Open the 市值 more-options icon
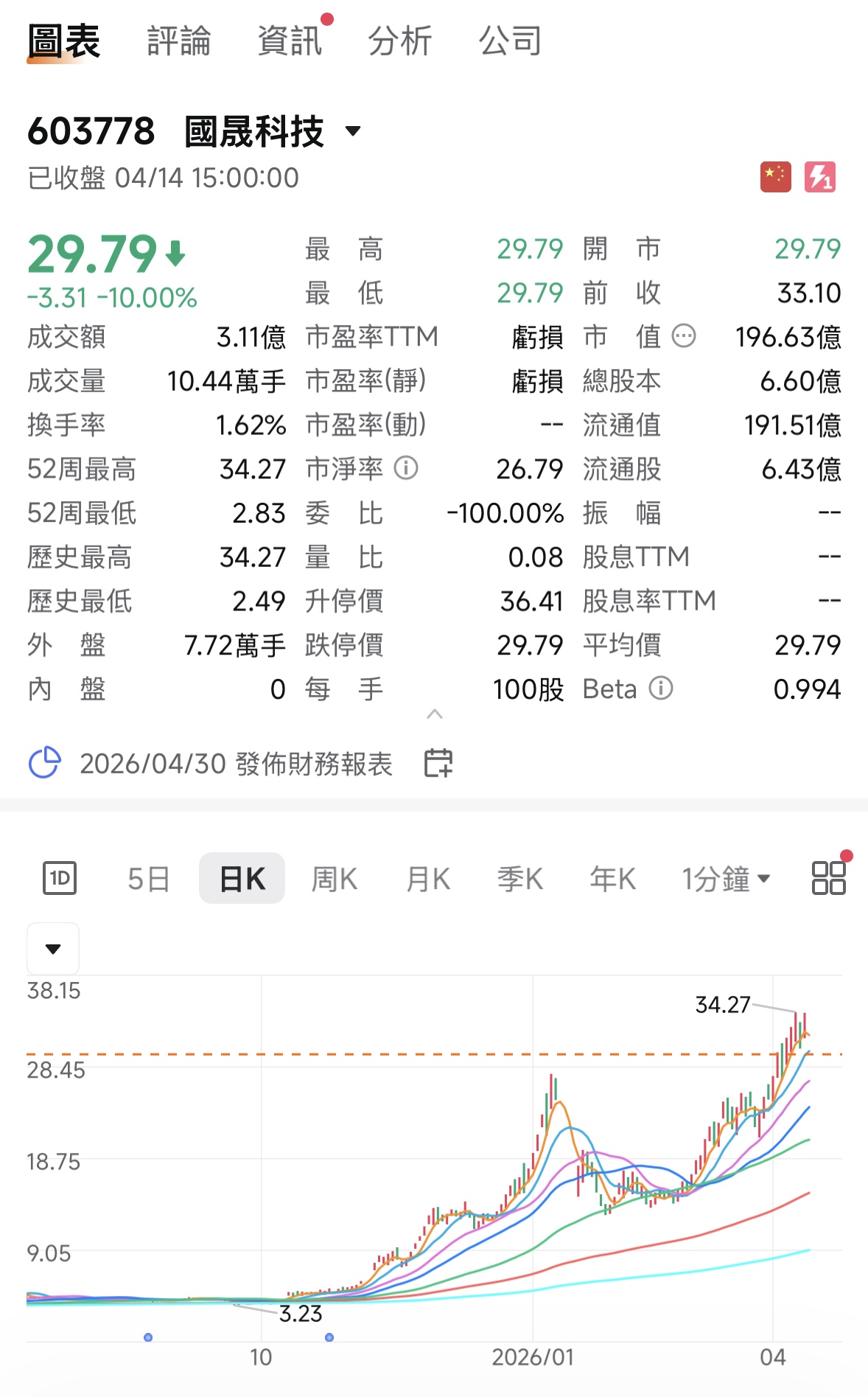This screenshot has height=1397, width=868. tap(684, 336)
